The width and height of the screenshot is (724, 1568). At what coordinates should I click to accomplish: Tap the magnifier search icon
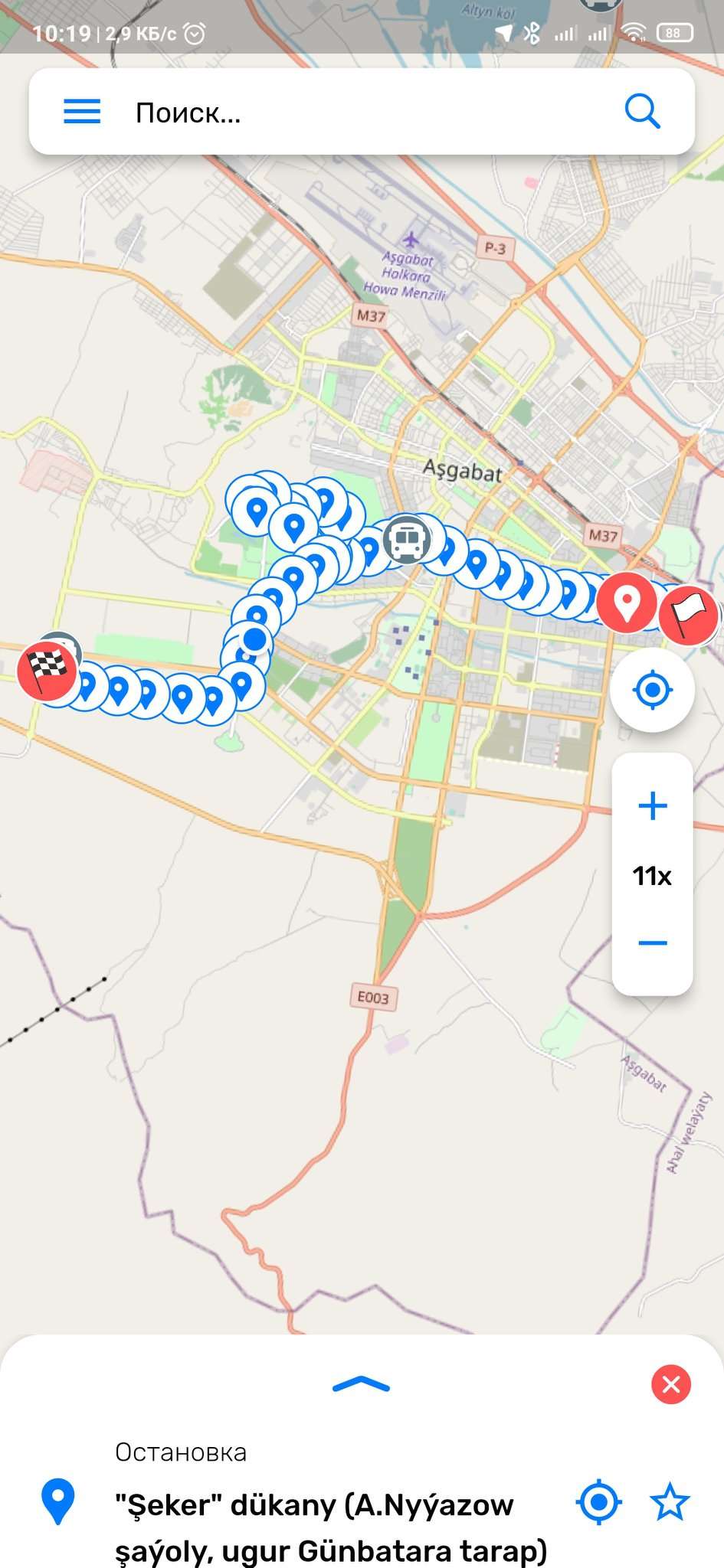click(642, 112)
